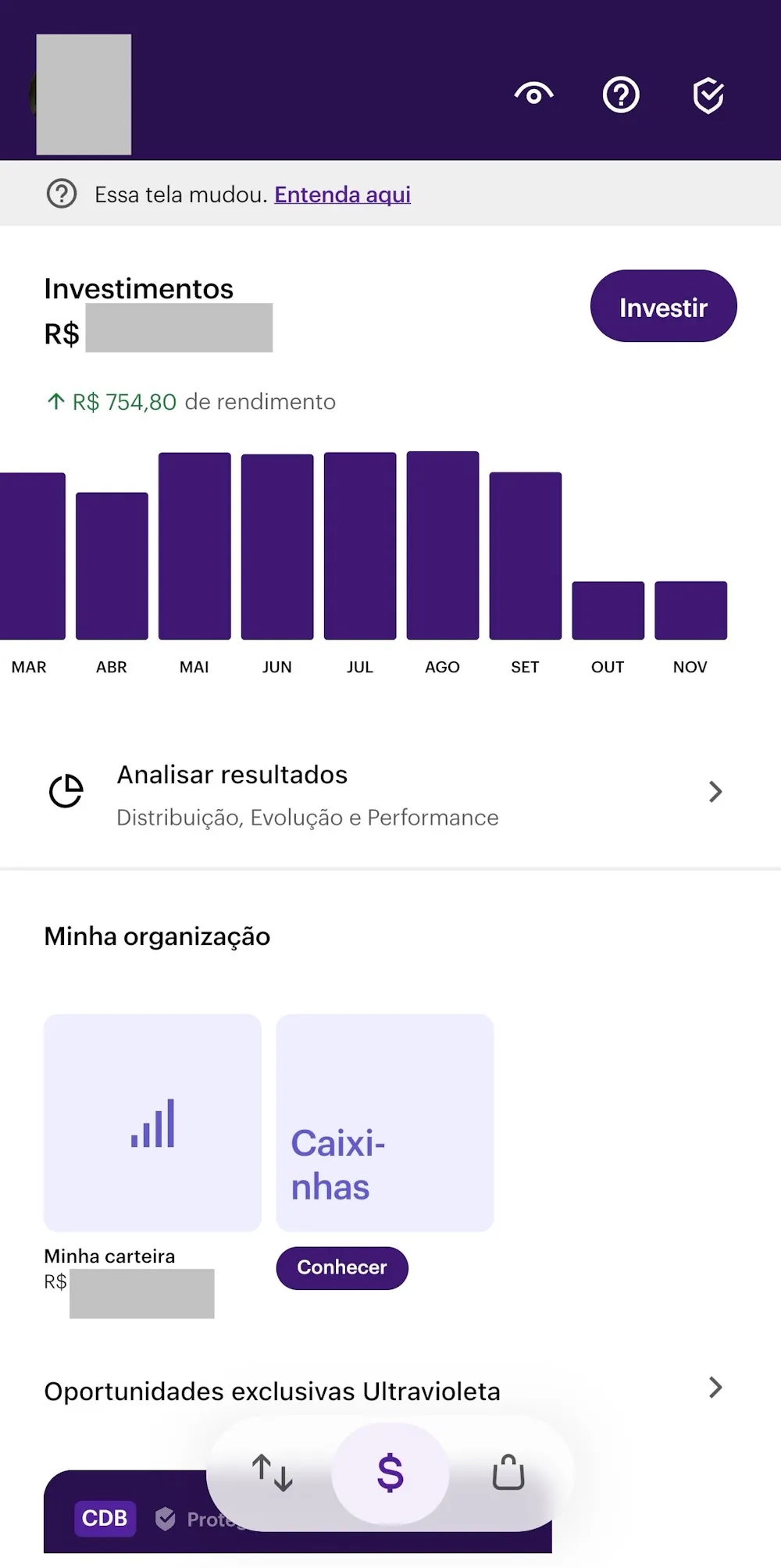The width and height of the screenshot is (781, 1568).
Task: Open the Caixinhas card
Action: (385, 1123)
